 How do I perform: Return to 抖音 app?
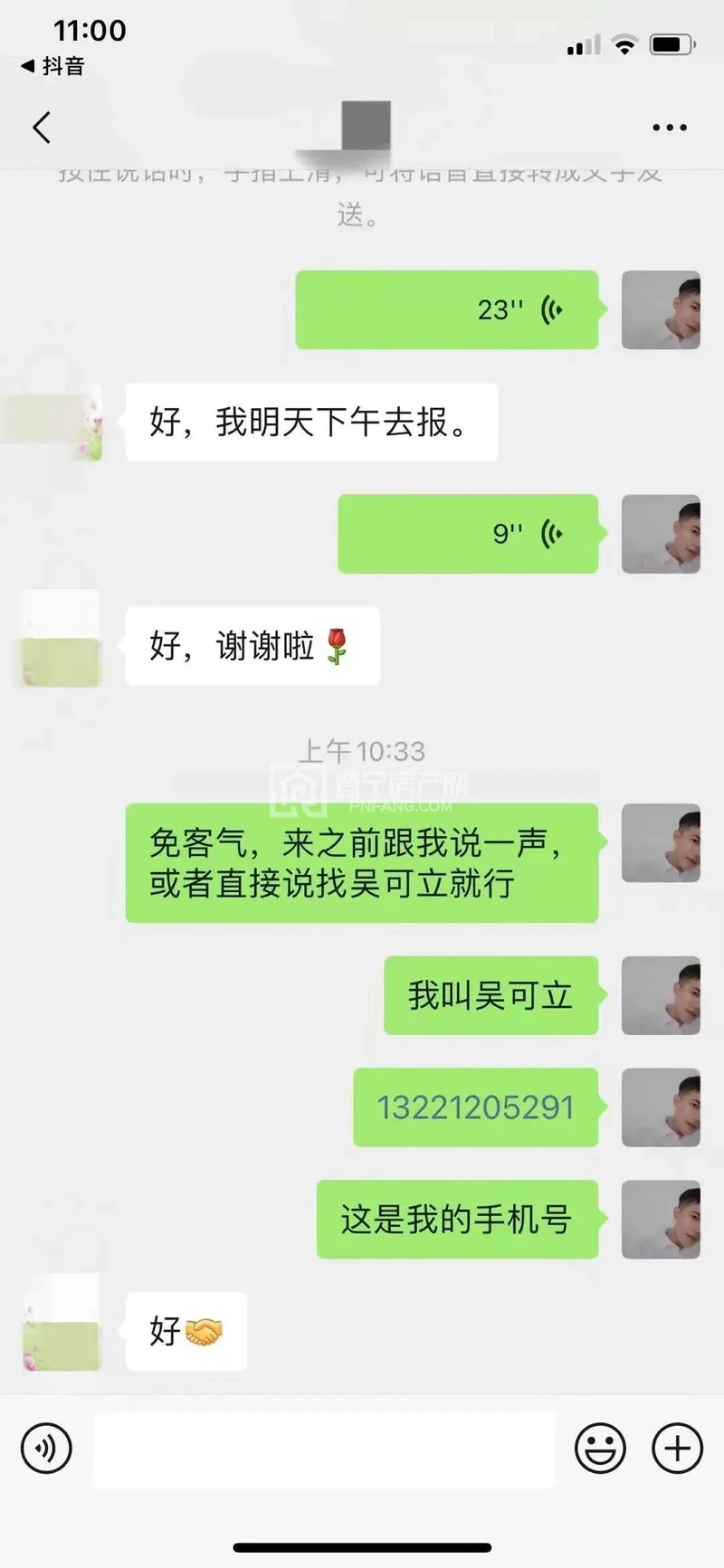52,66
